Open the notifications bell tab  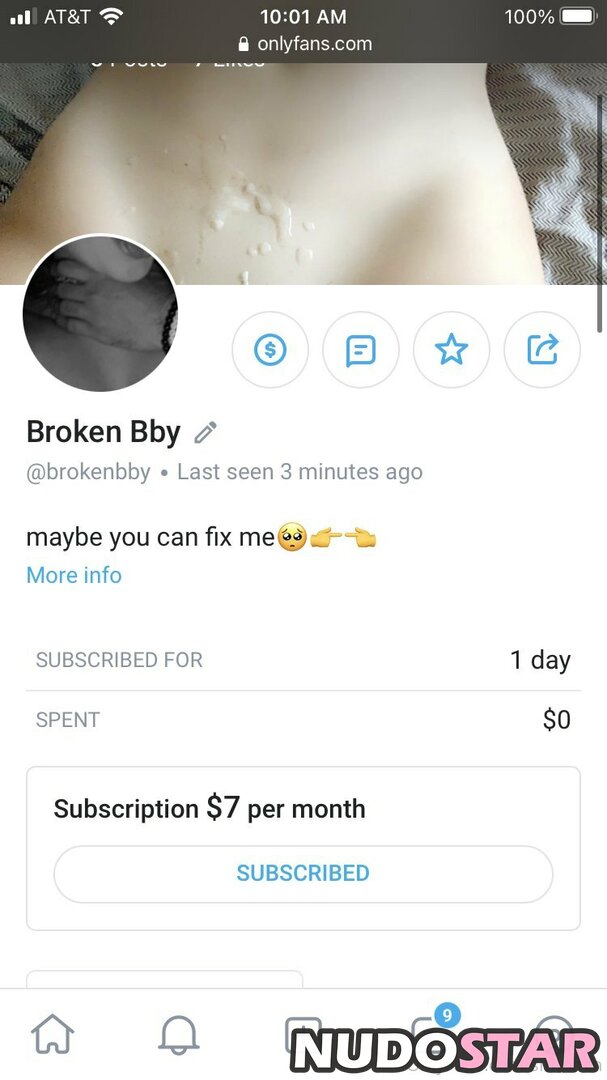(179, 1034)
